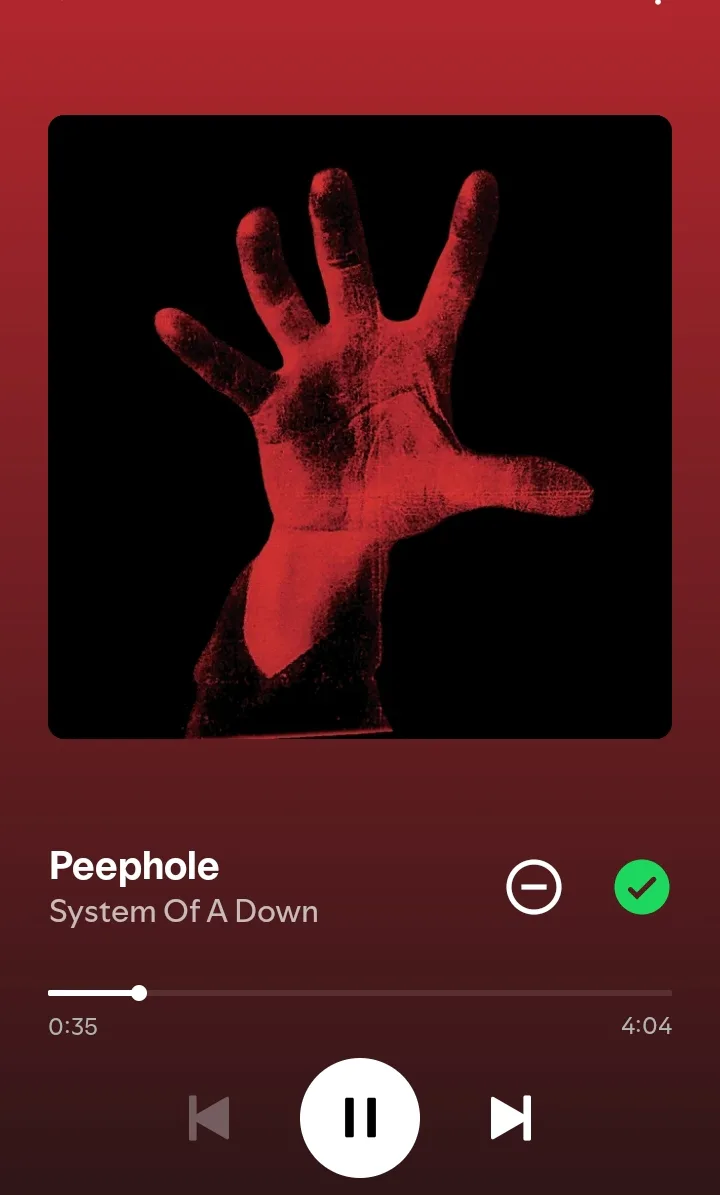Go back to the previous track
Screen dimensions: 720x1195
pyautogui.click(x=209, y=1118)
